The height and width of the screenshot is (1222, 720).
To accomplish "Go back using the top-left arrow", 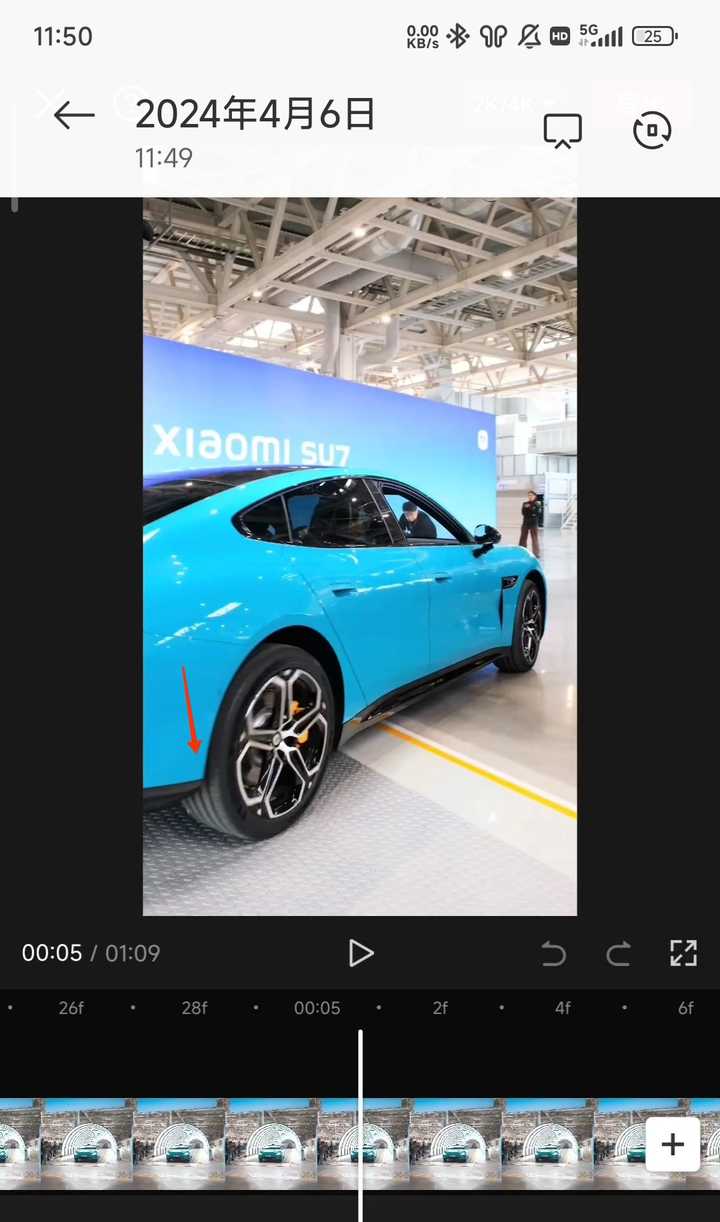I will pos(74,115).
